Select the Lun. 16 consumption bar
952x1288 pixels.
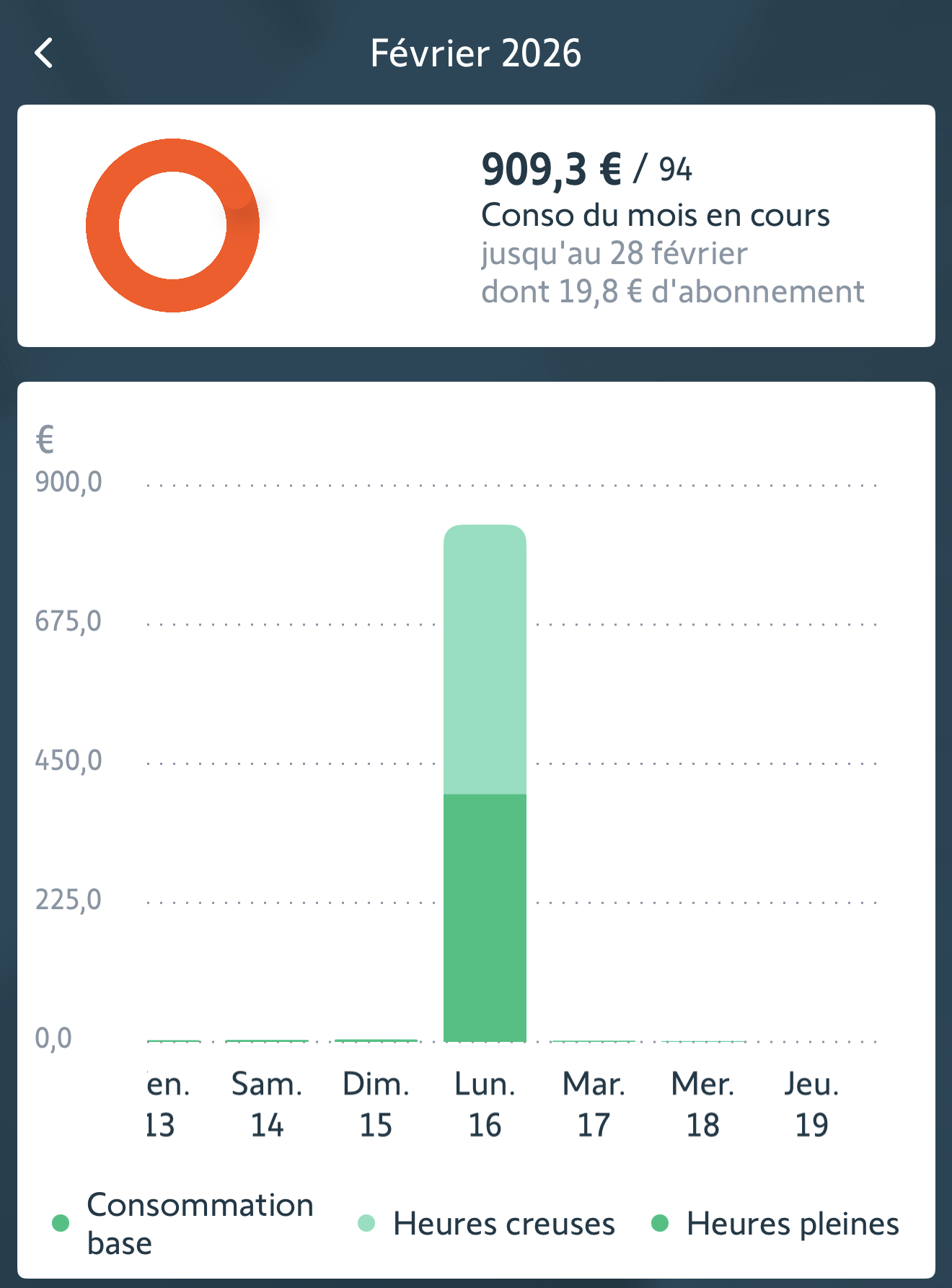coord(485,783)
